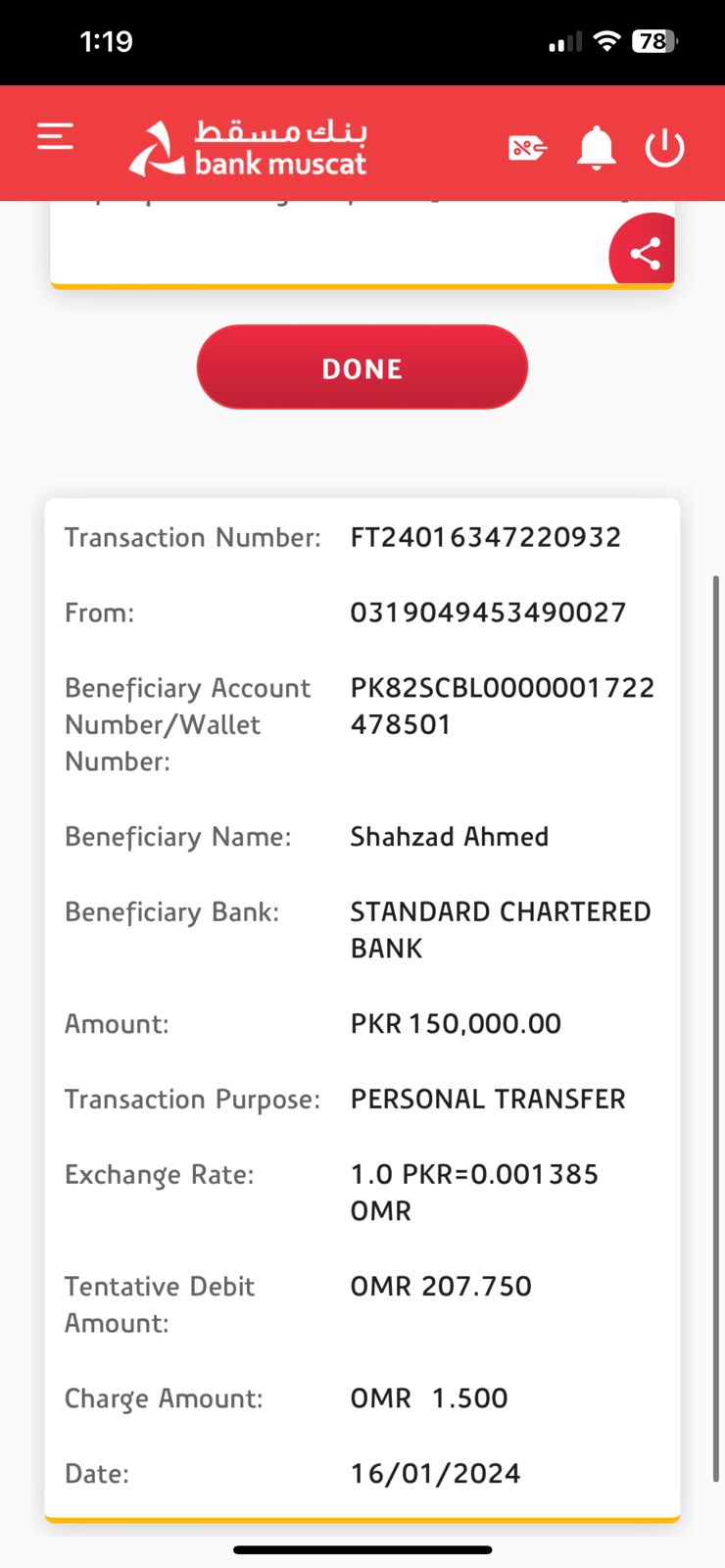Image resolution: width=725 pixels, height=1568 pixels.
Task: Tap the DONE button
Action: click(x=362, y=368)
